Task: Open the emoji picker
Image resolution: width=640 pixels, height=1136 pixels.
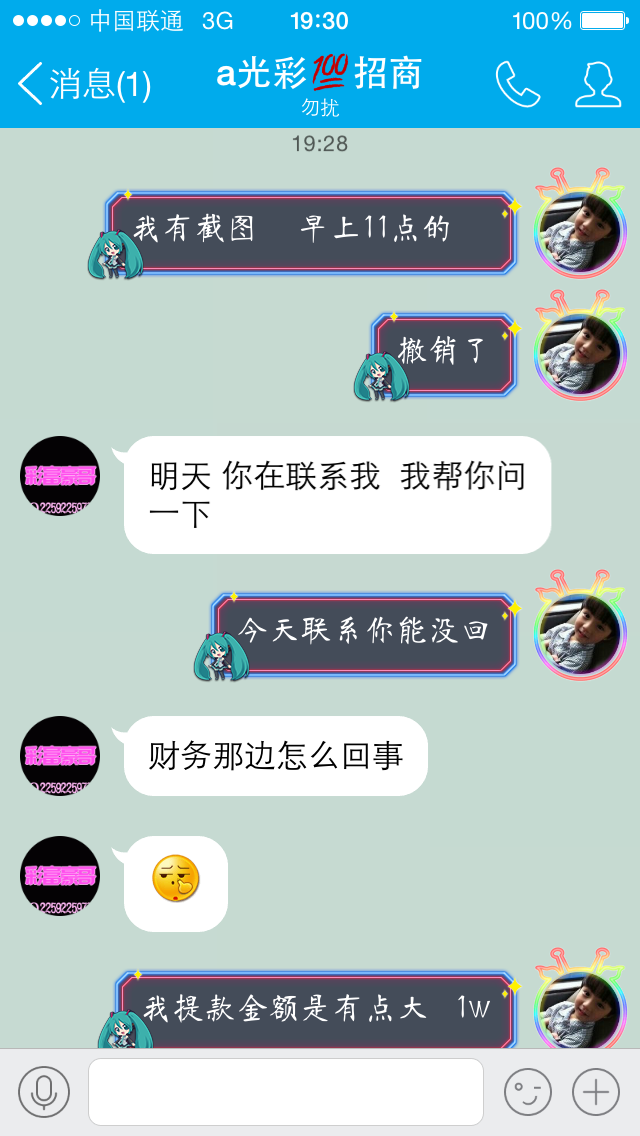Action: 528,1092
